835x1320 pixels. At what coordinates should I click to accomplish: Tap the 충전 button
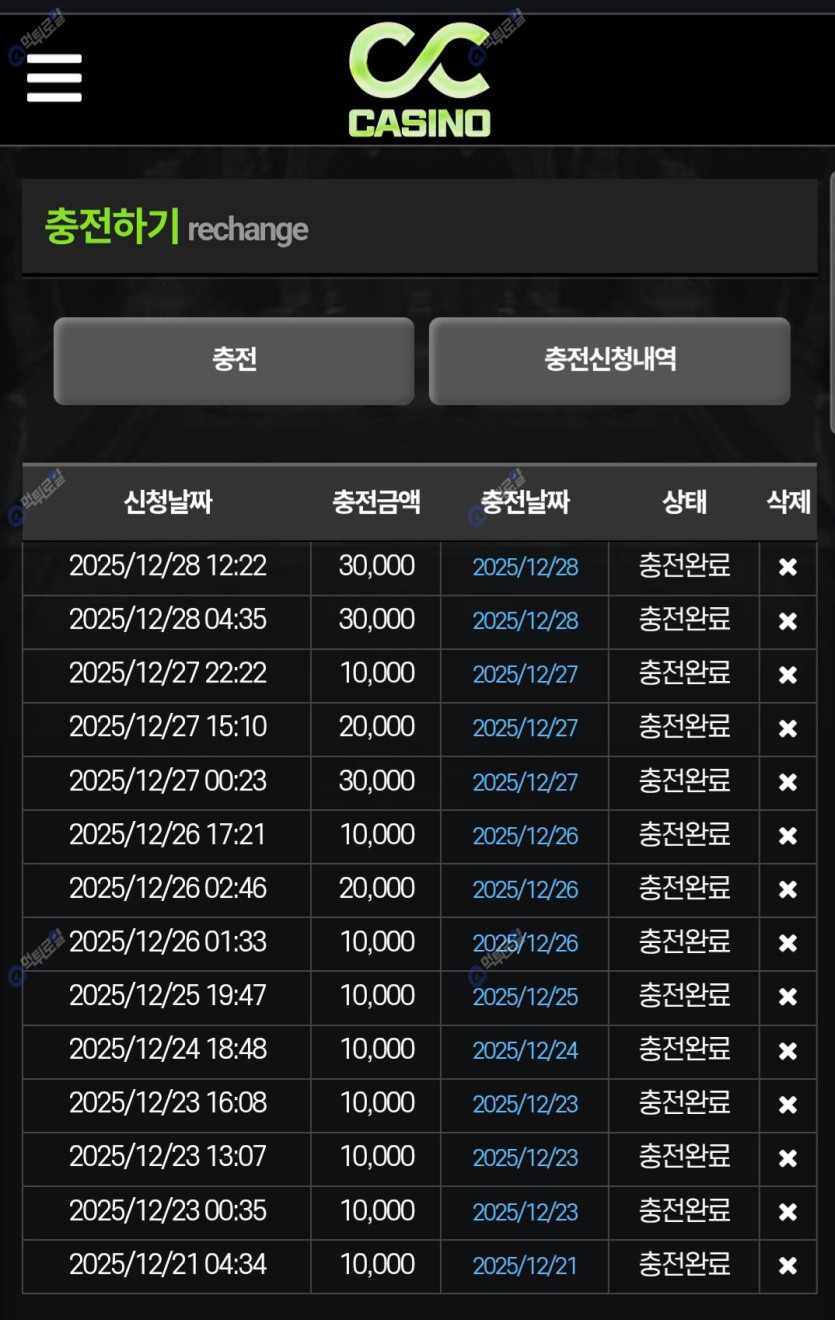[x=234, y=360]
